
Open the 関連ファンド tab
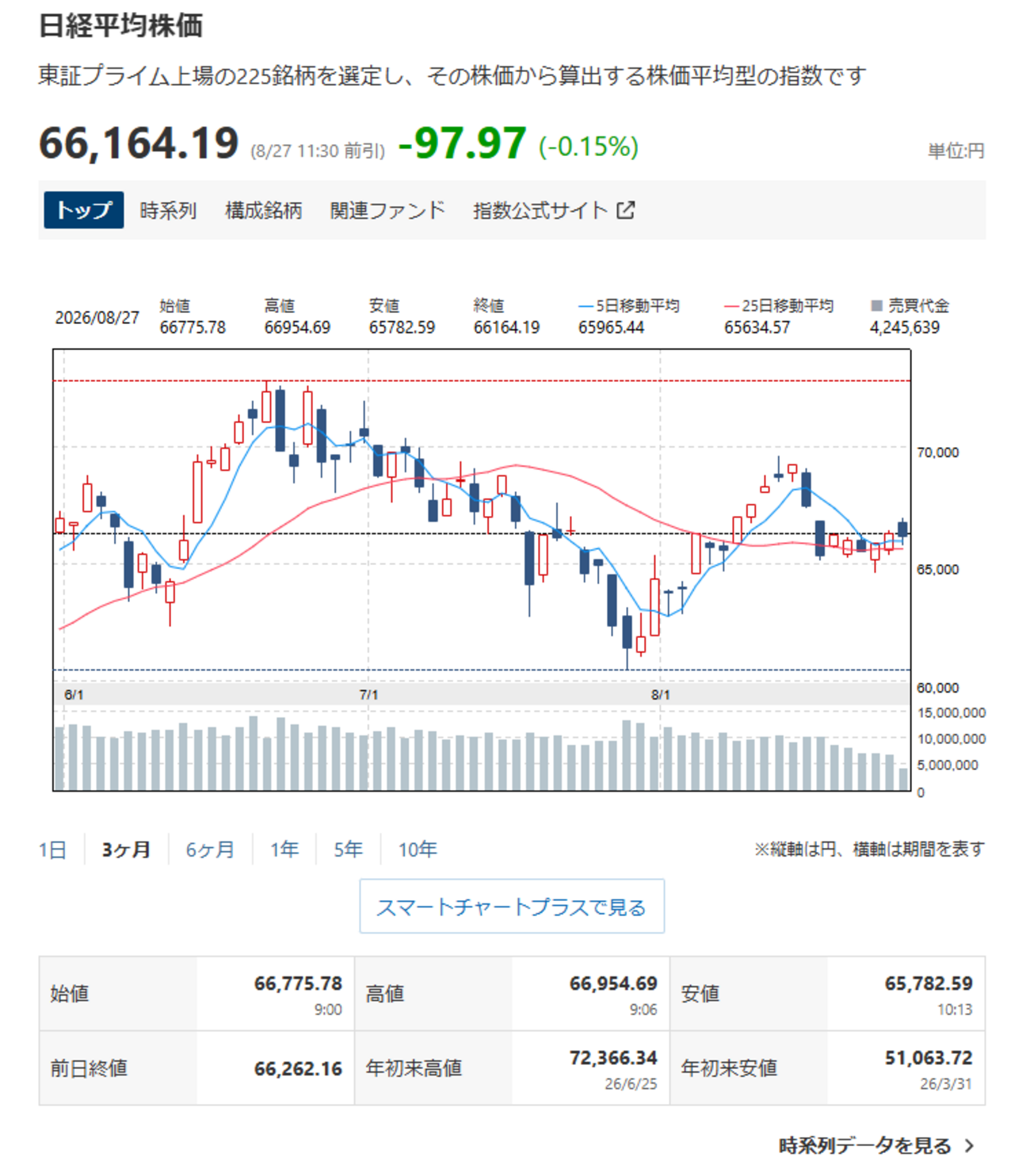click(x=387, y=211)
